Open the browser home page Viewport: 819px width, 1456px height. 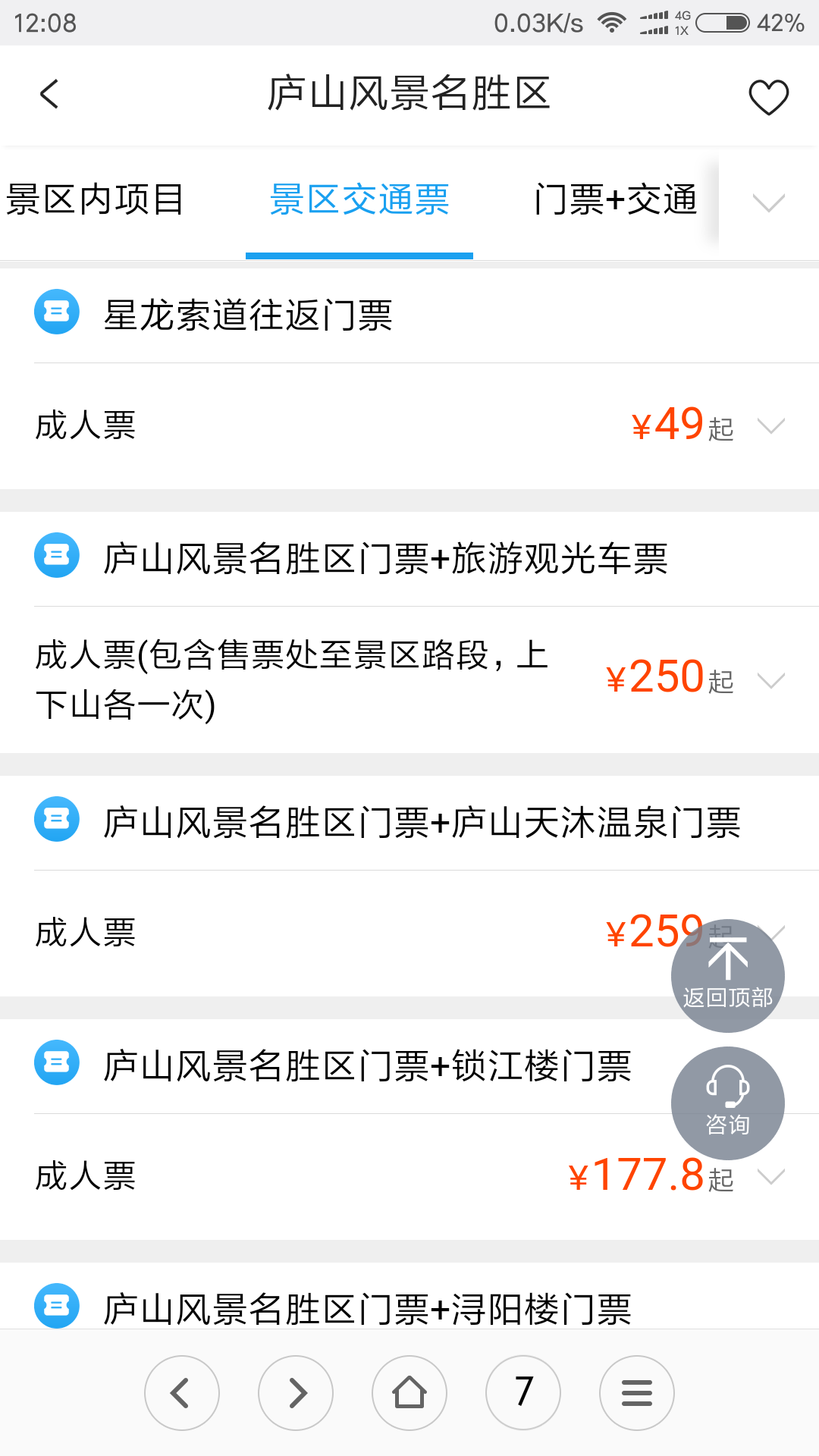[409, 1393]
